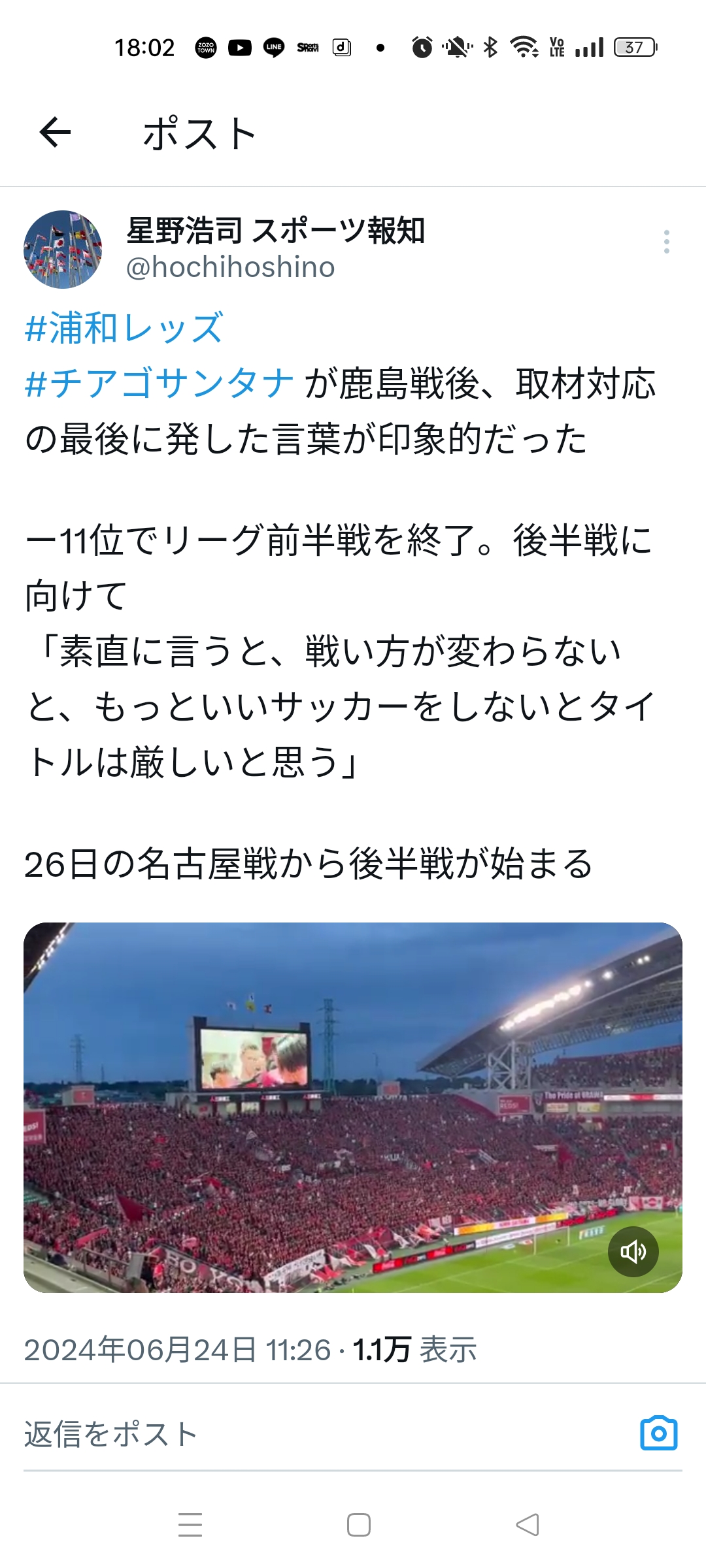Tap the 返信をポスト reply field
Screen dimensions: 706x1568
261,1434
